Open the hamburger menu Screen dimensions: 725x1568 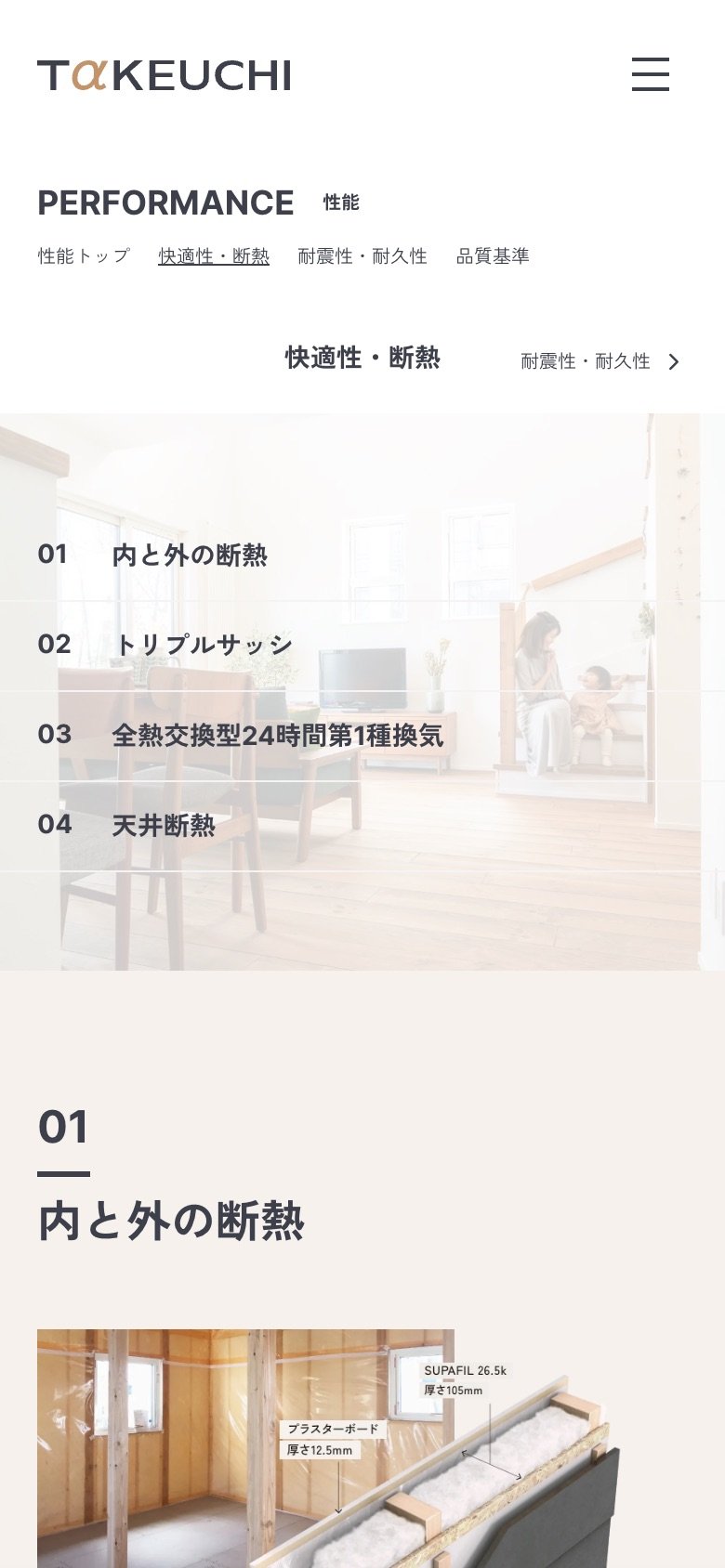pos(650,74)
